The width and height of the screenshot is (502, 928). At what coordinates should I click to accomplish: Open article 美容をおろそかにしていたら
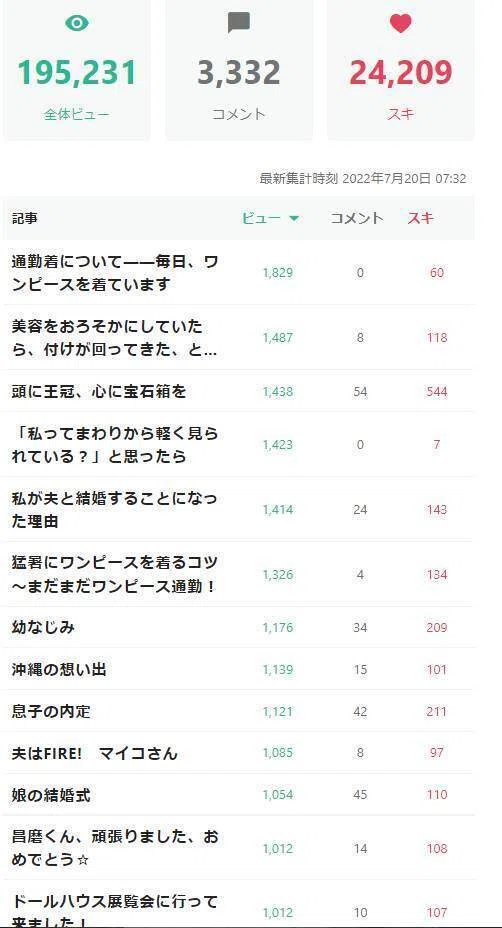114,338
